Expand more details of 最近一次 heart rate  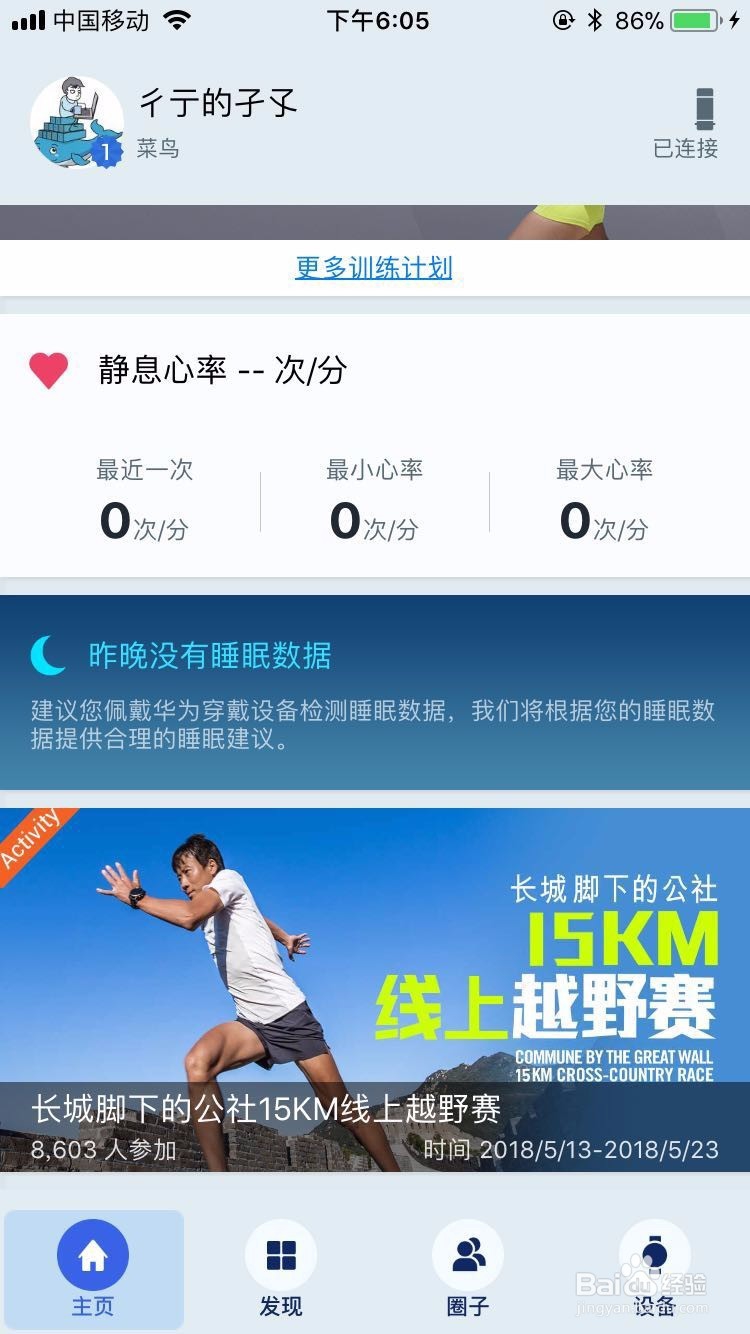(x=144, y=495)
